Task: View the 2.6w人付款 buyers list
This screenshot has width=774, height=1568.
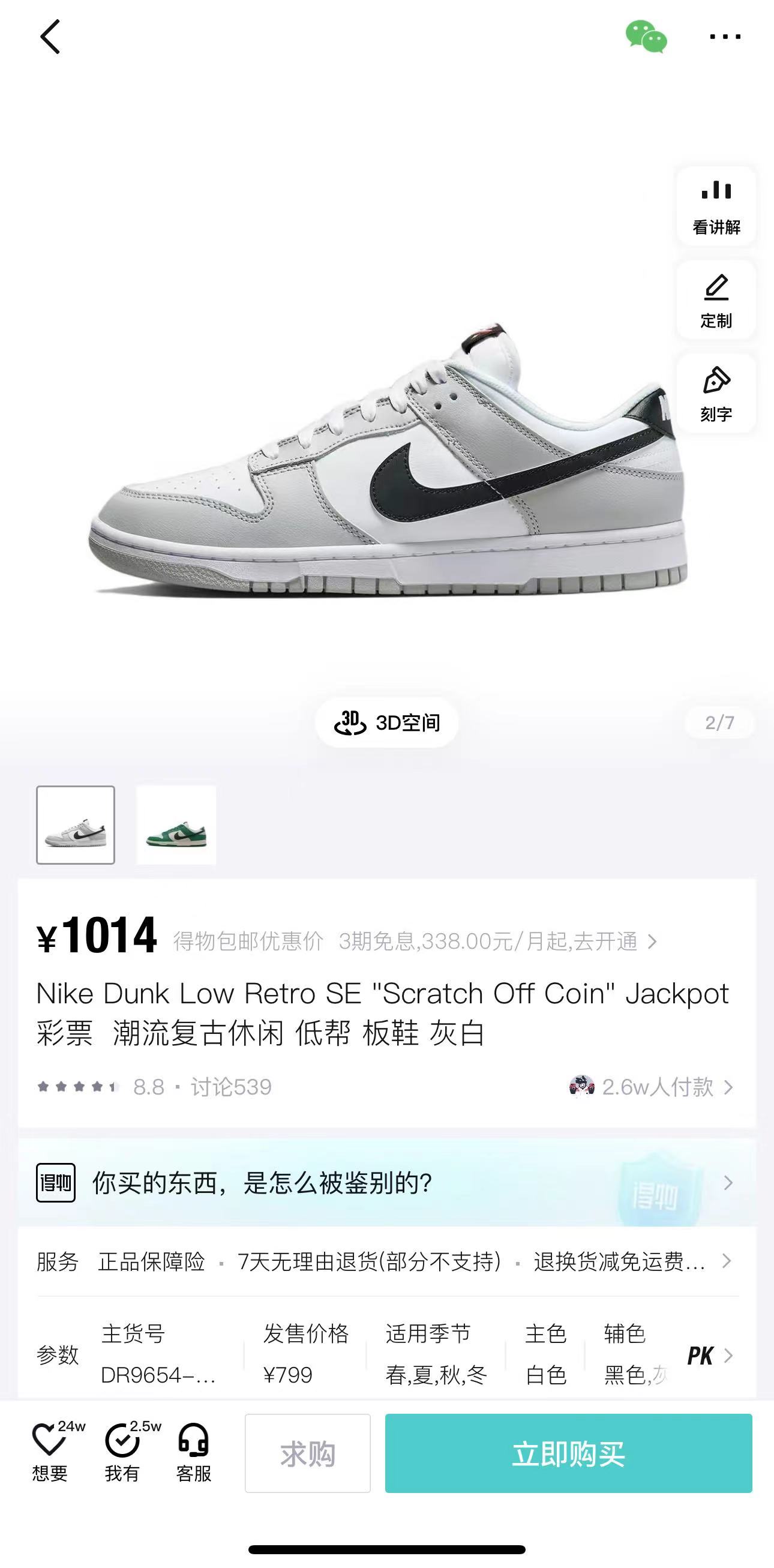Action: coord(651,1087)
